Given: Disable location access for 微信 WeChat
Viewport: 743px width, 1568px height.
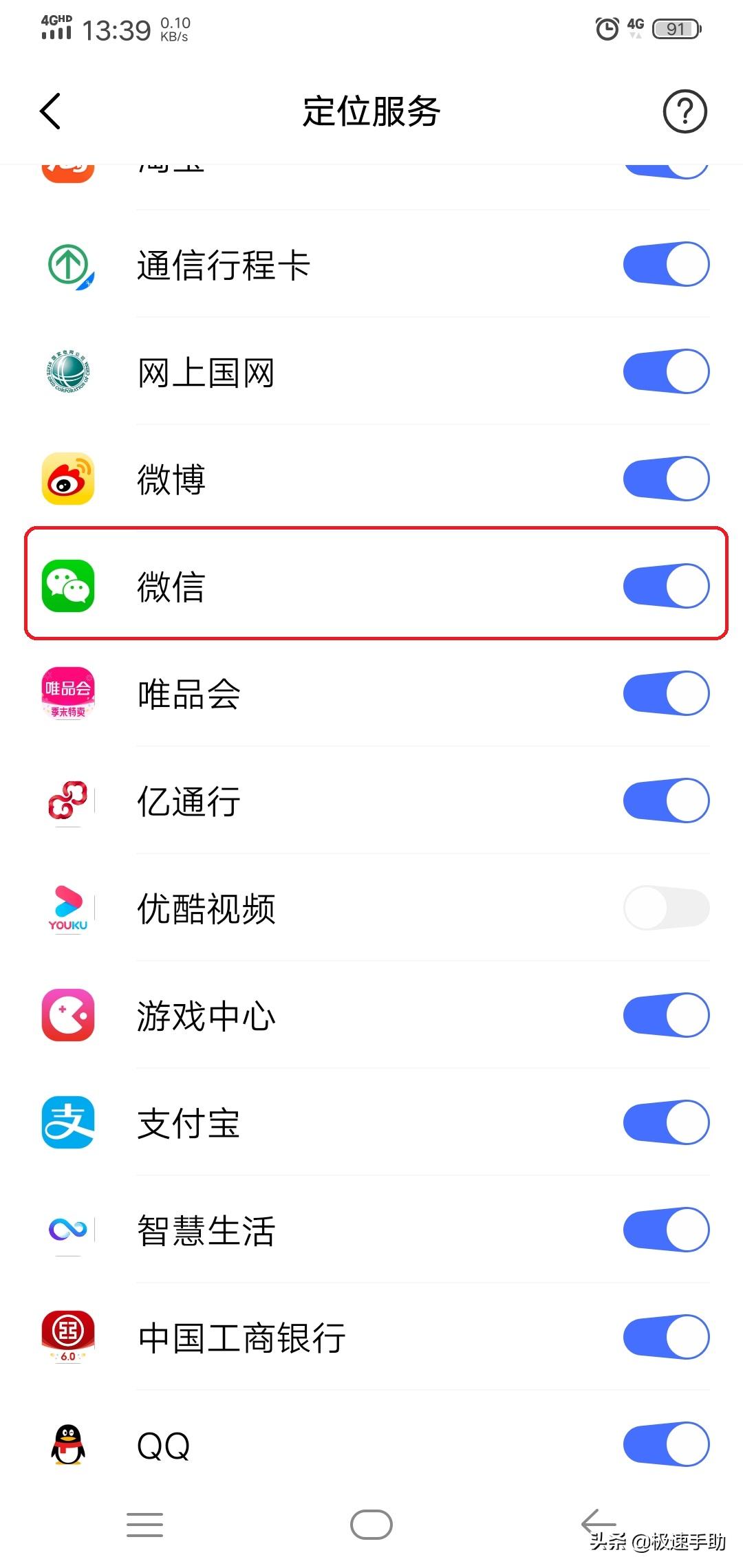Looking at the screenshot, I should (x=665, y=585).
